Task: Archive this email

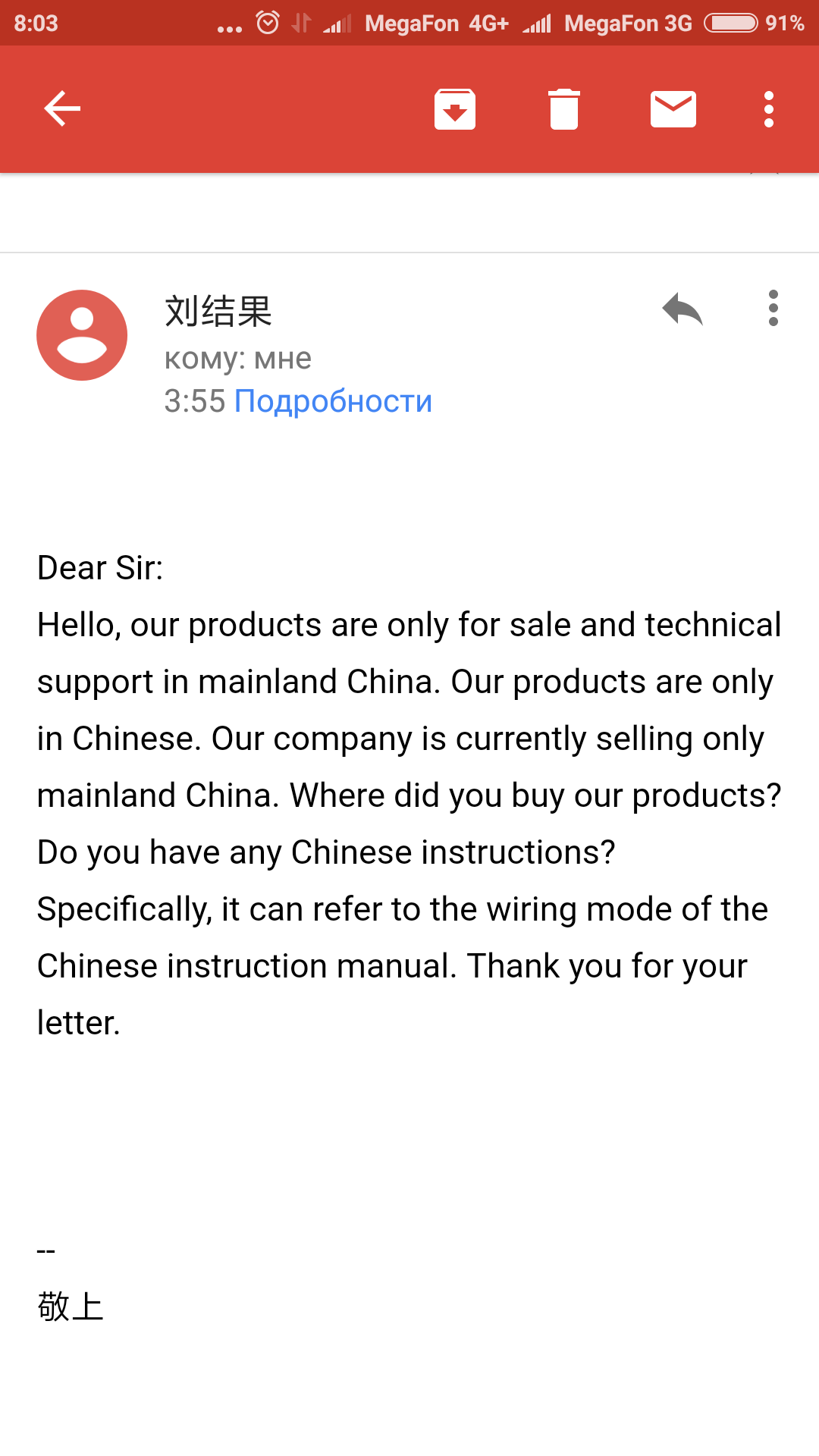Action: click(455, 109)
